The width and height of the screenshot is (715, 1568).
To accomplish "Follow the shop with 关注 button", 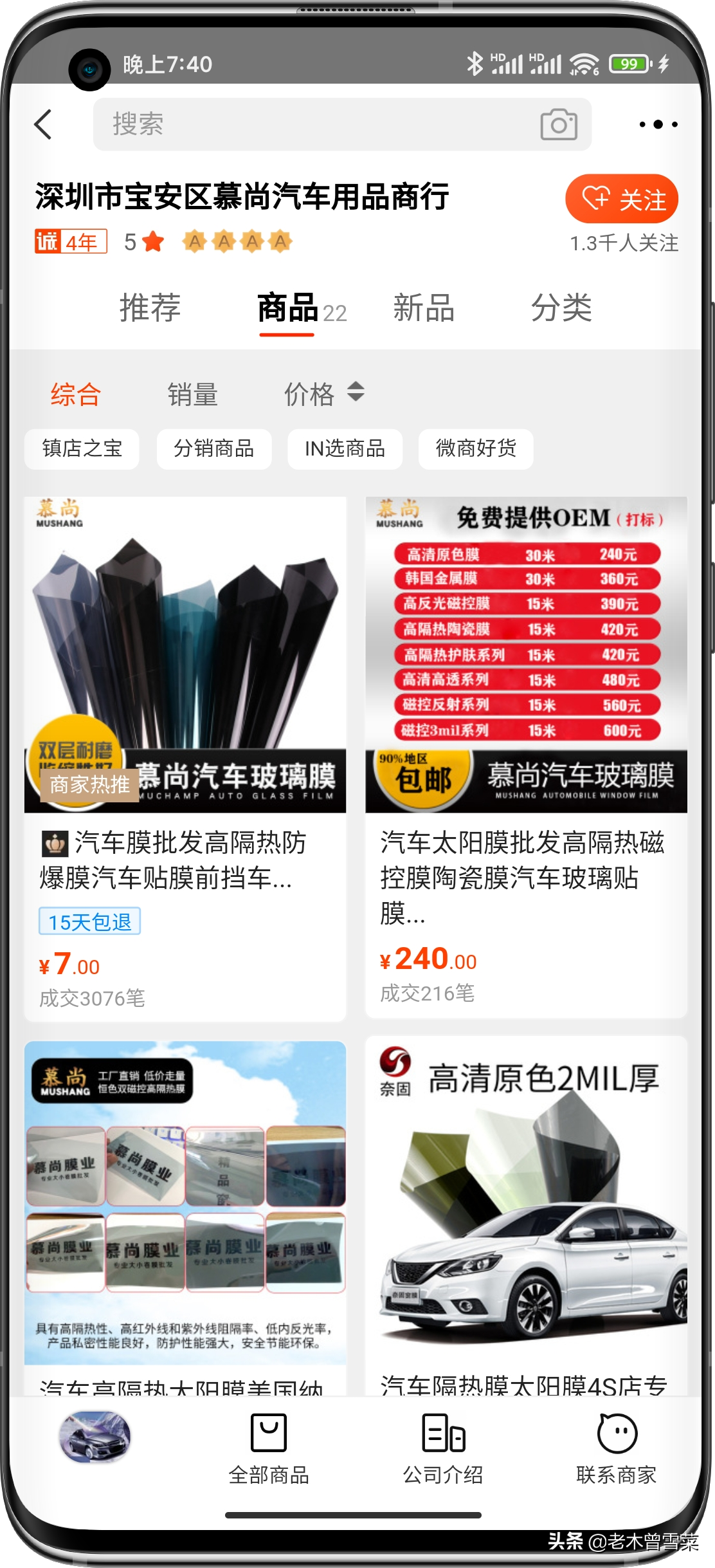I will click(x=621, y=199).
